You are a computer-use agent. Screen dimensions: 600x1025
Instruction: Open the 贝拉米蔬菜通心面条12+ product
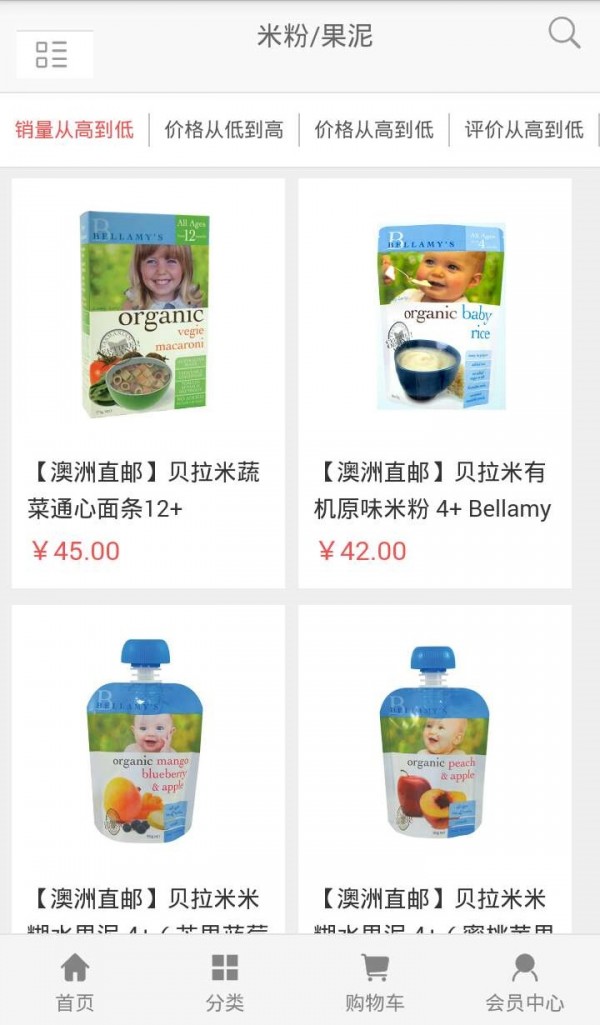pos(148,382)
